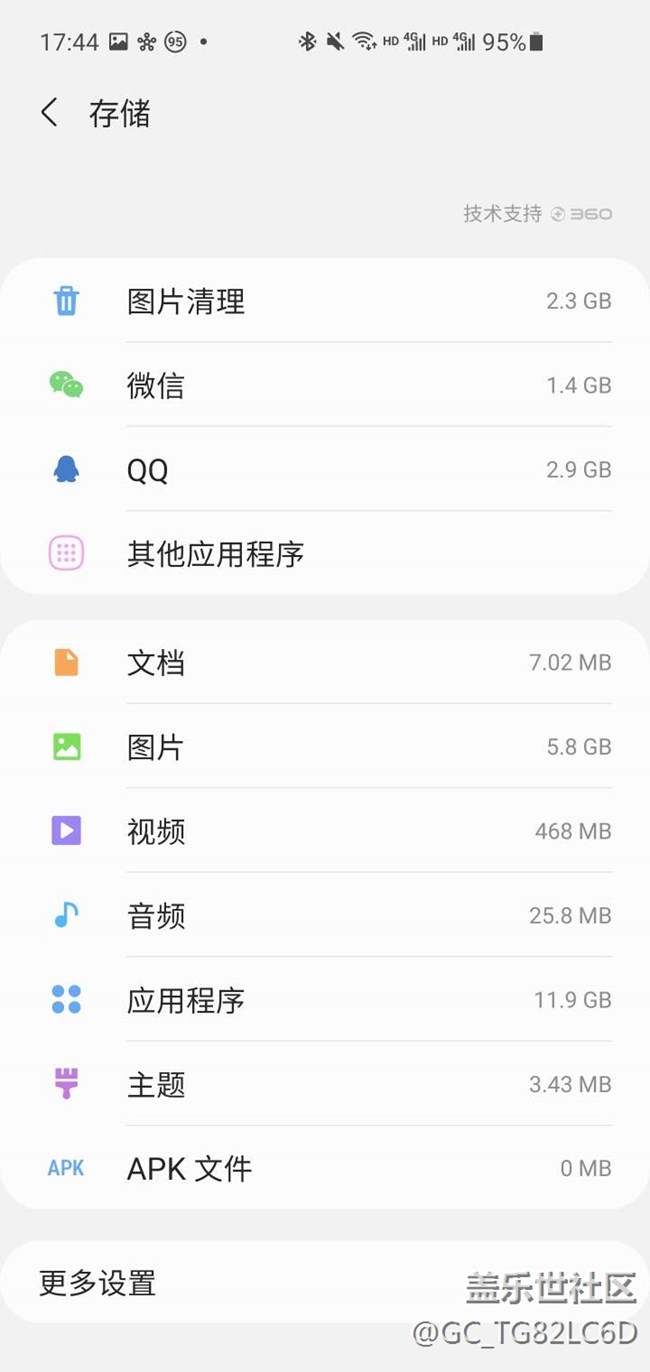Open 图片清理 to clean up pictures

tap(325, 301)
